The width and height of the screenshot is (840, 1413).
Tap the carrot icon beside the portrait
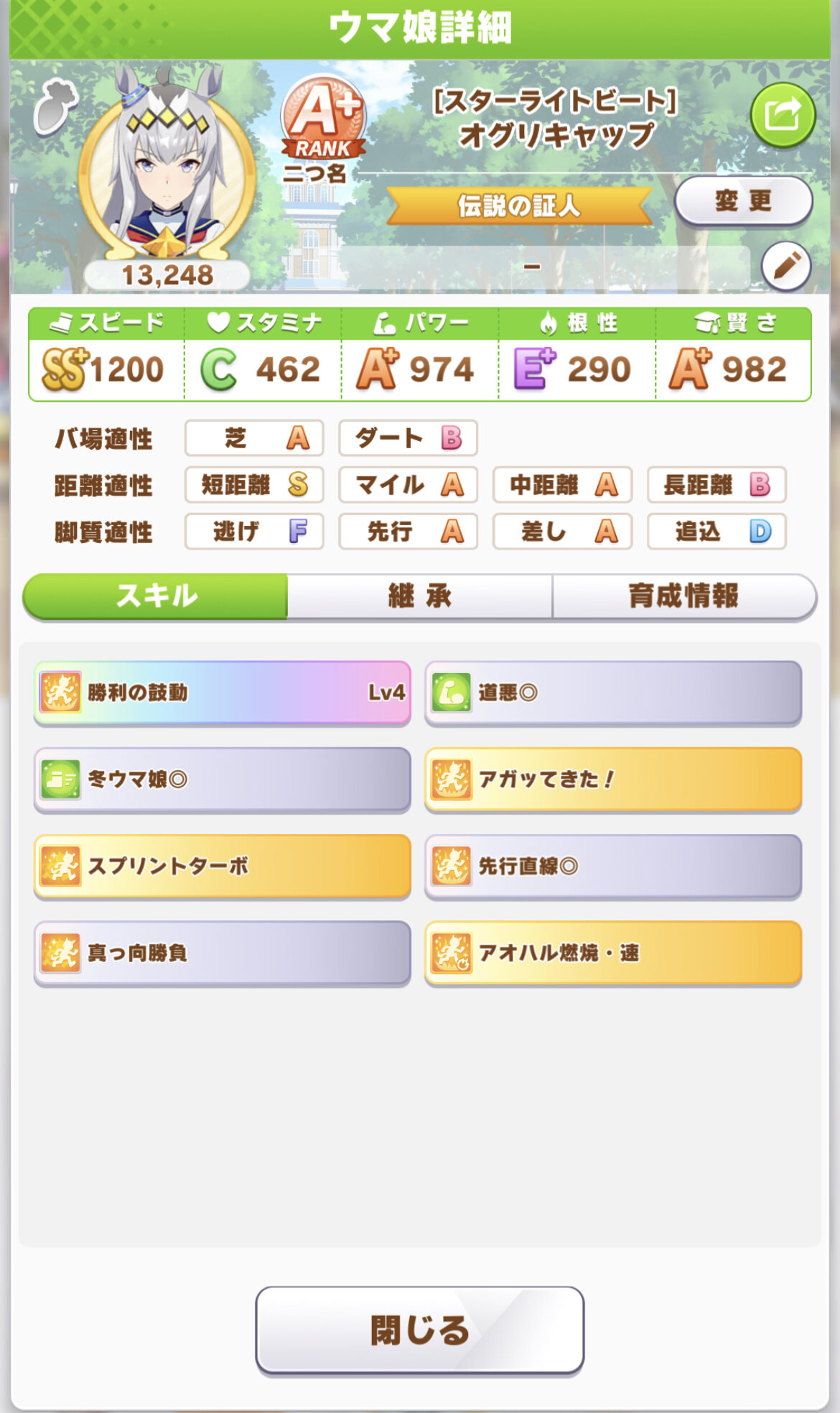[55, 108]
